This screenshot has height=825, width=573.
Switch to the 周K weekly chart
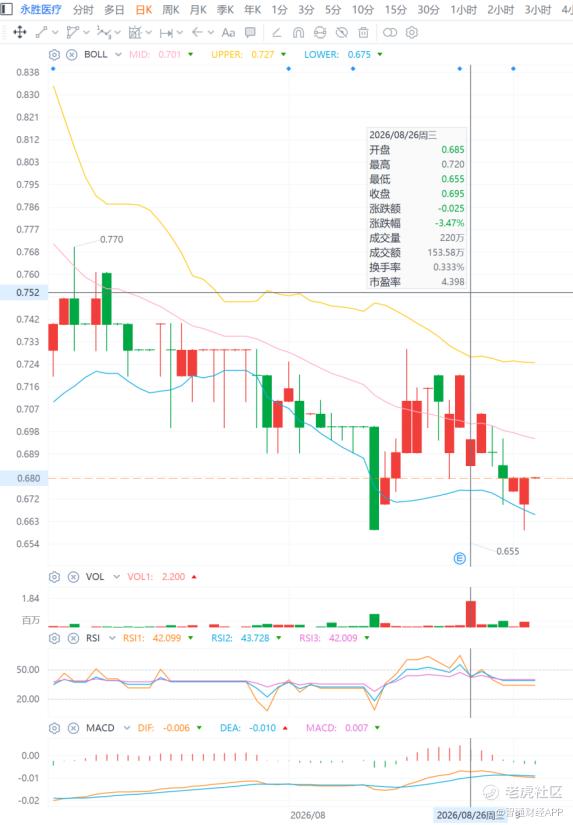pyautogui.click(x=170, y=9)
